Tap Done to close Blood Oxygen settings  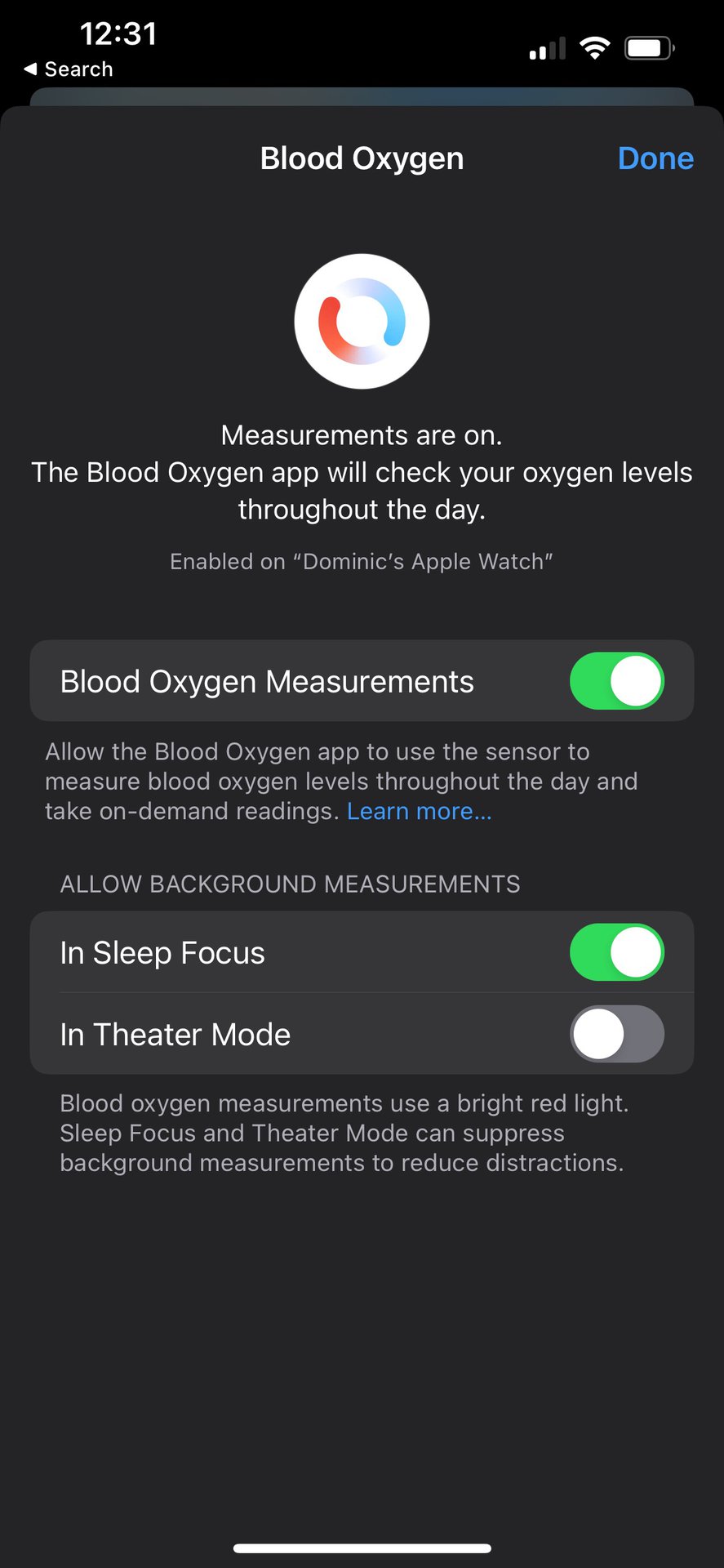tap(655, 158)
